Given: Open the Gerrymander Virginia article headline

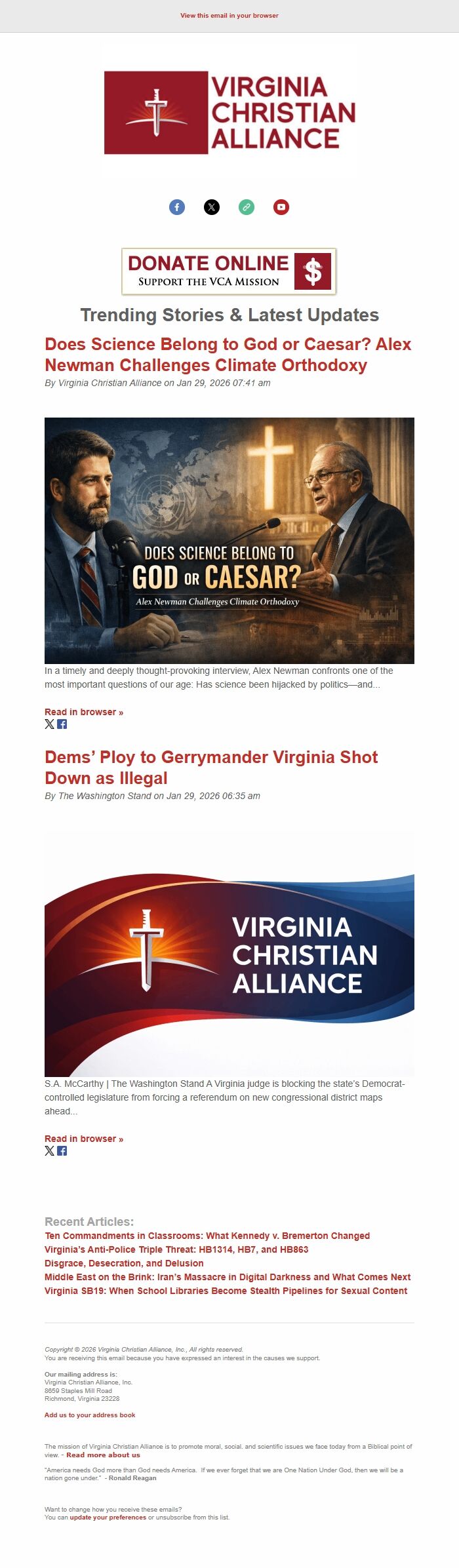Looking at the screenshot, I should coord(211,768).
